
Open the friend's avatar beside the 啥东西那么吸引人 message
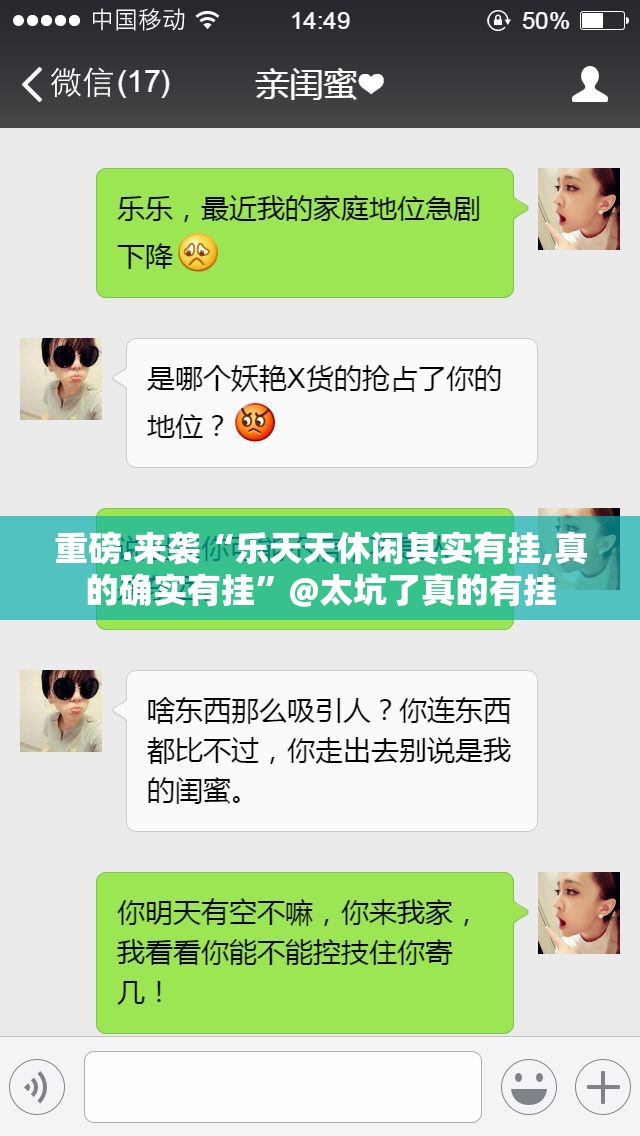pyautogui.click(x=61, y=711)
